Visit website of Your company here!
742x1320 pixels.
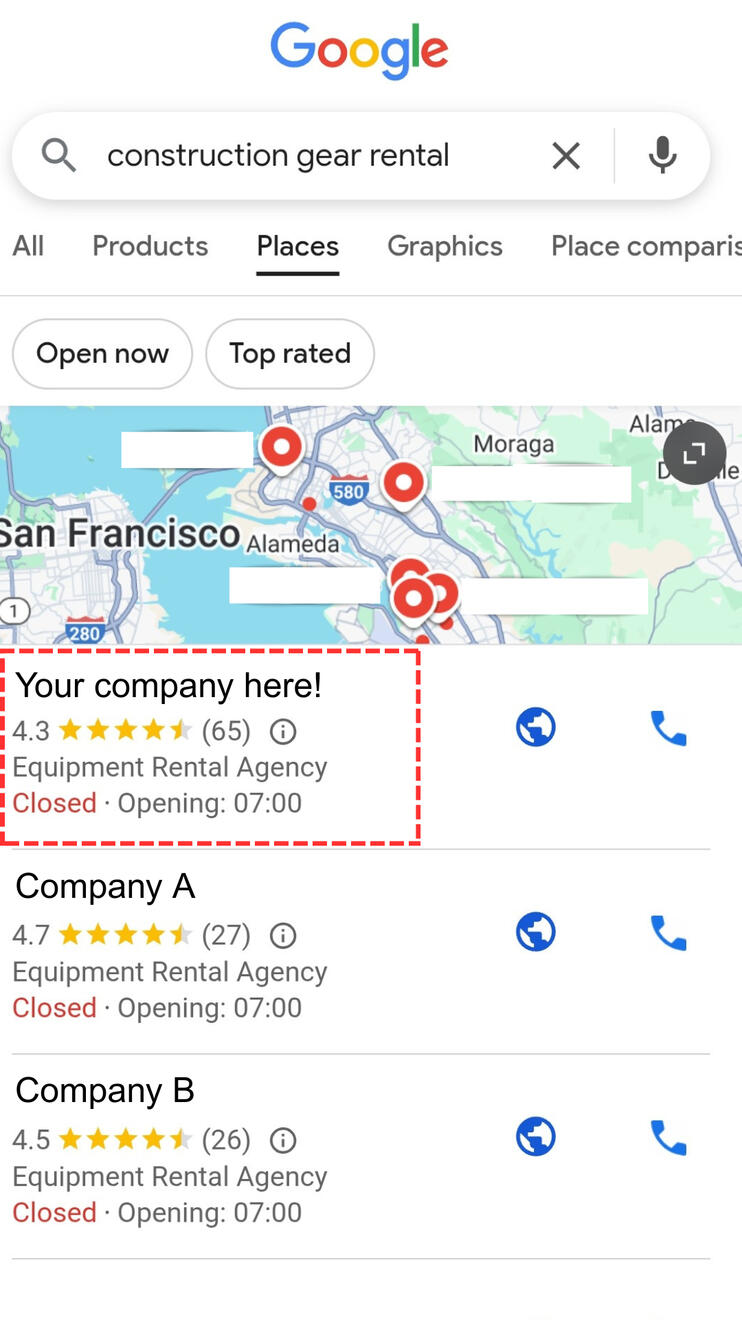pos(536,728)
